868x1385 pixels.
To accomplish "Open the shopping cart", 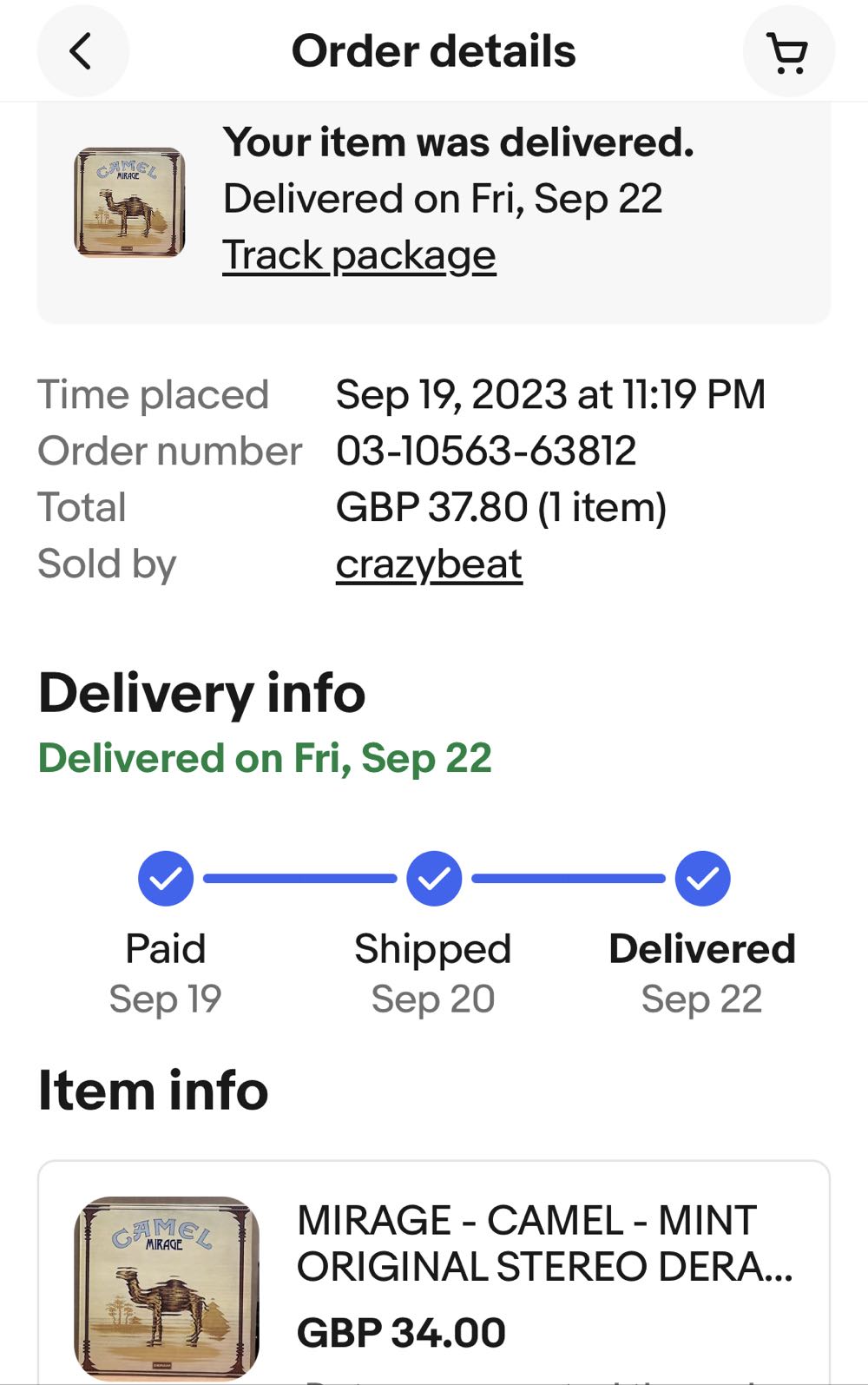I will tap(788, 52).
